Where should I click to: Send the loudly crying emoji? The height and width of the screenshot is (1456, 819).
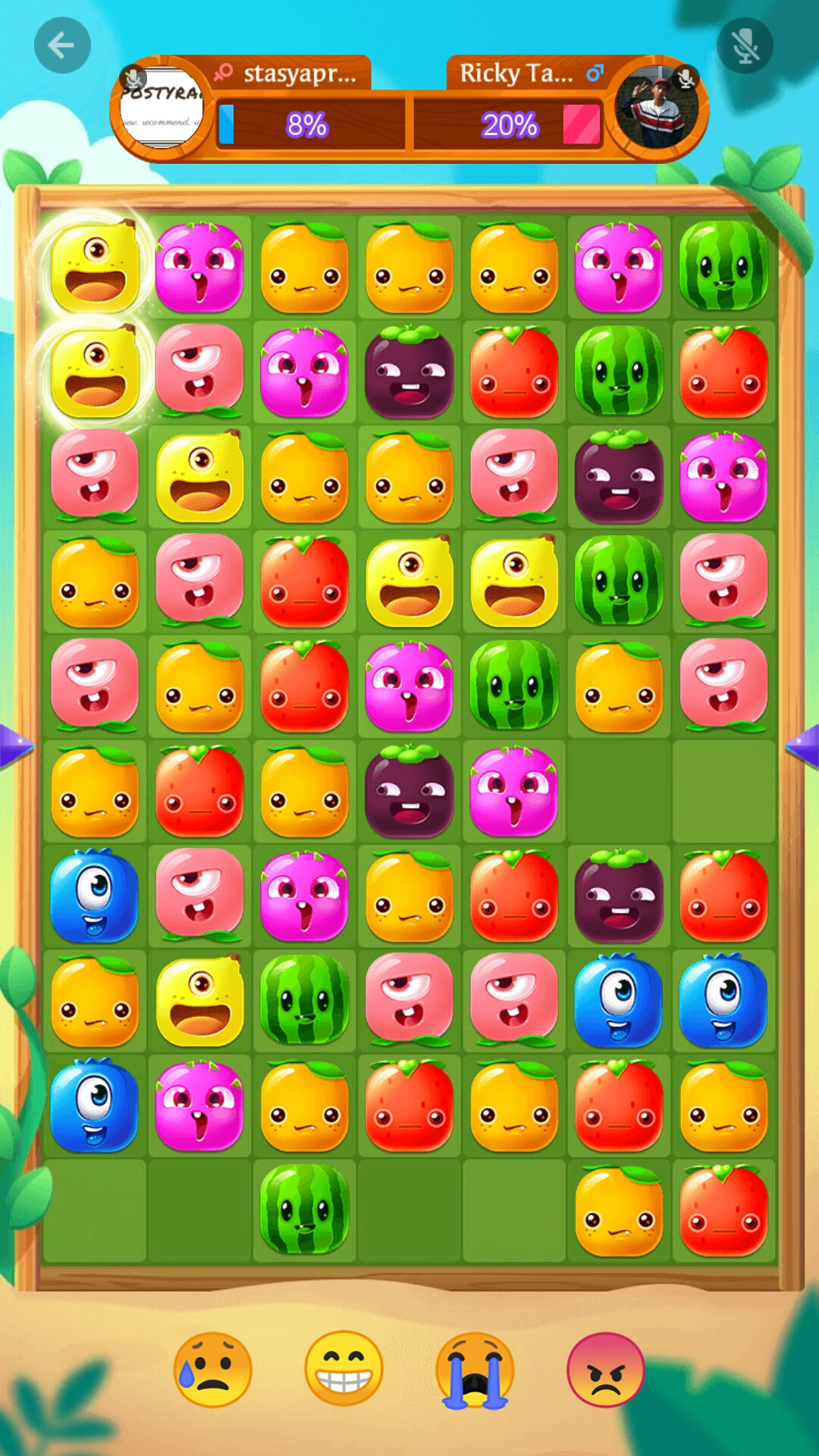[475, 1370]
